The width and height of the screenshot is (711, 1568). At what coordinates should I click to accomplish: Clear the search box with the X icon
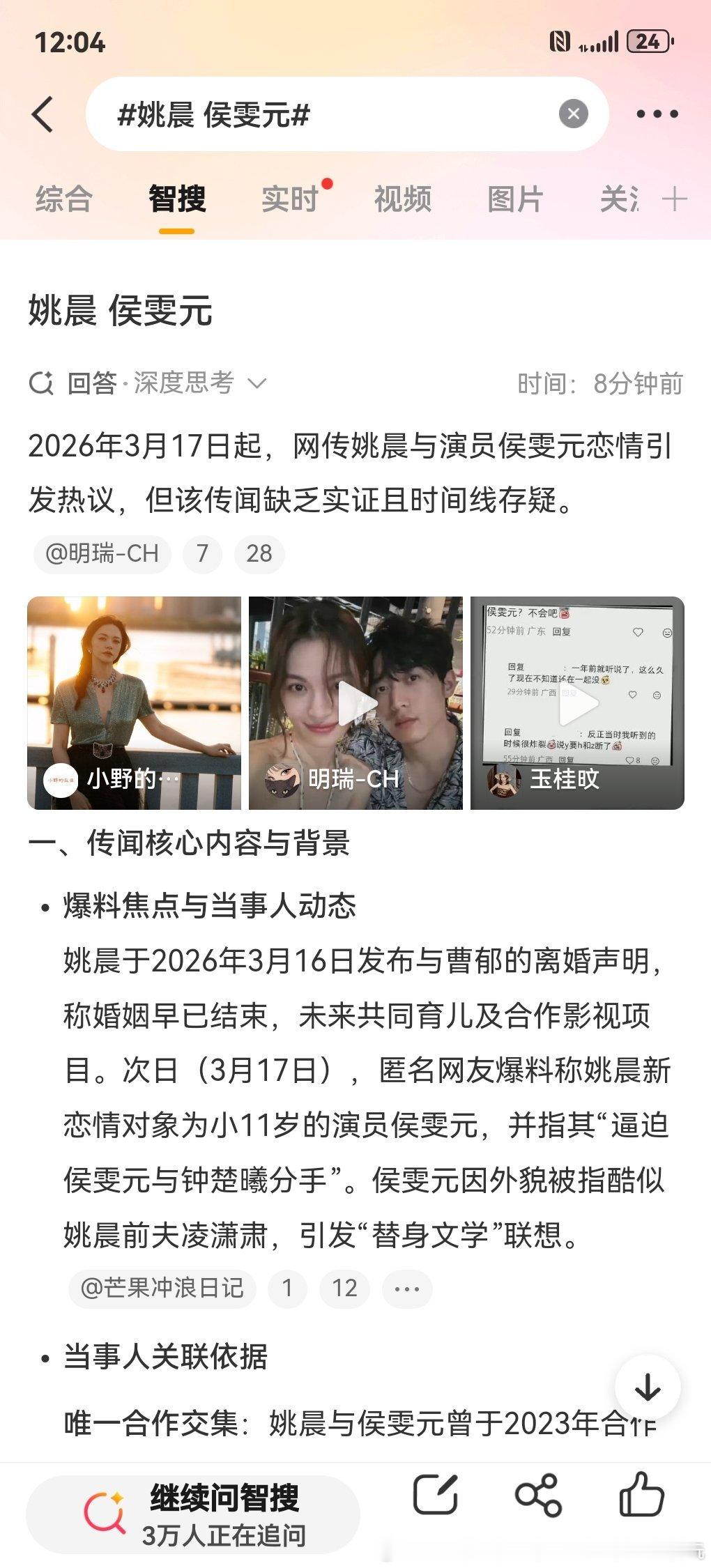(572, 113)
